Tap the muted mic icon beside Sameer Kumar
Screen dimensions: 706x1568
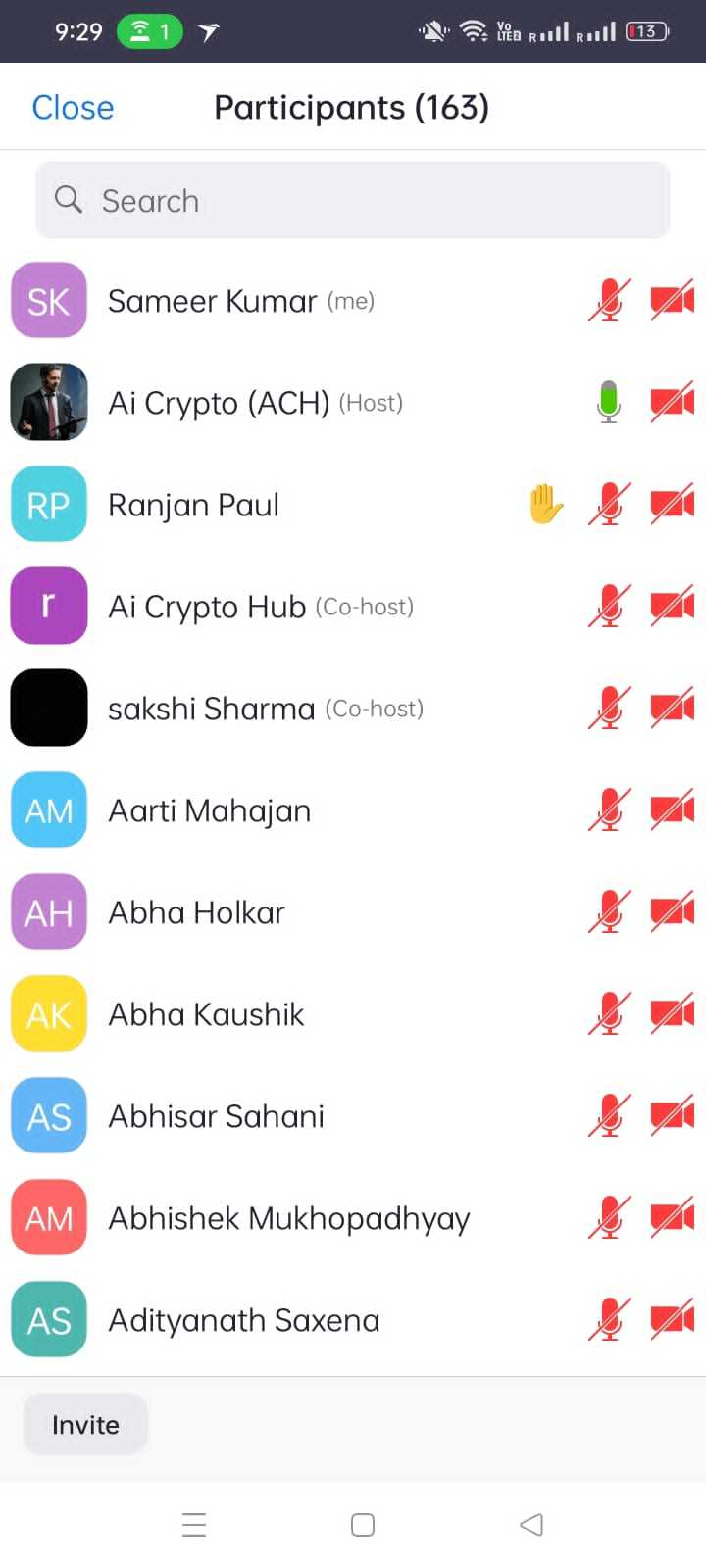[x=609, y=301]
